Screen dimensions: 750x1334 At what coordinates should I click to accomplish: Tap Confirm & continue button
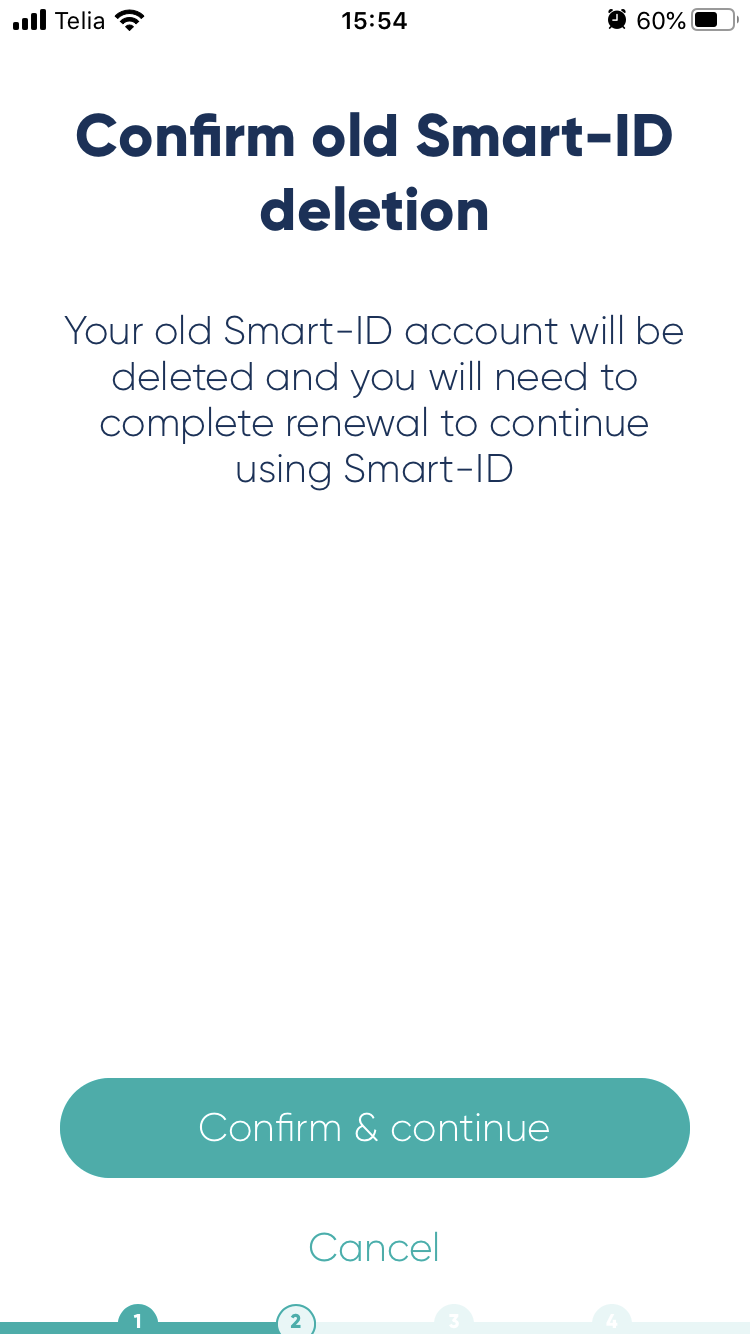pyautogui.click(x=375, y=1128)
